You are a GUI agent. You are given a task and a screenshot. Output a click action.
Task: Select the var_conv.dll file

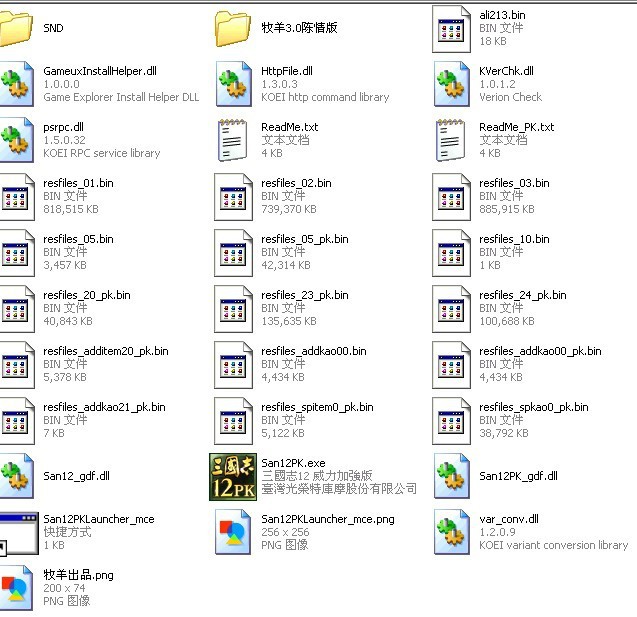point(452,533)
